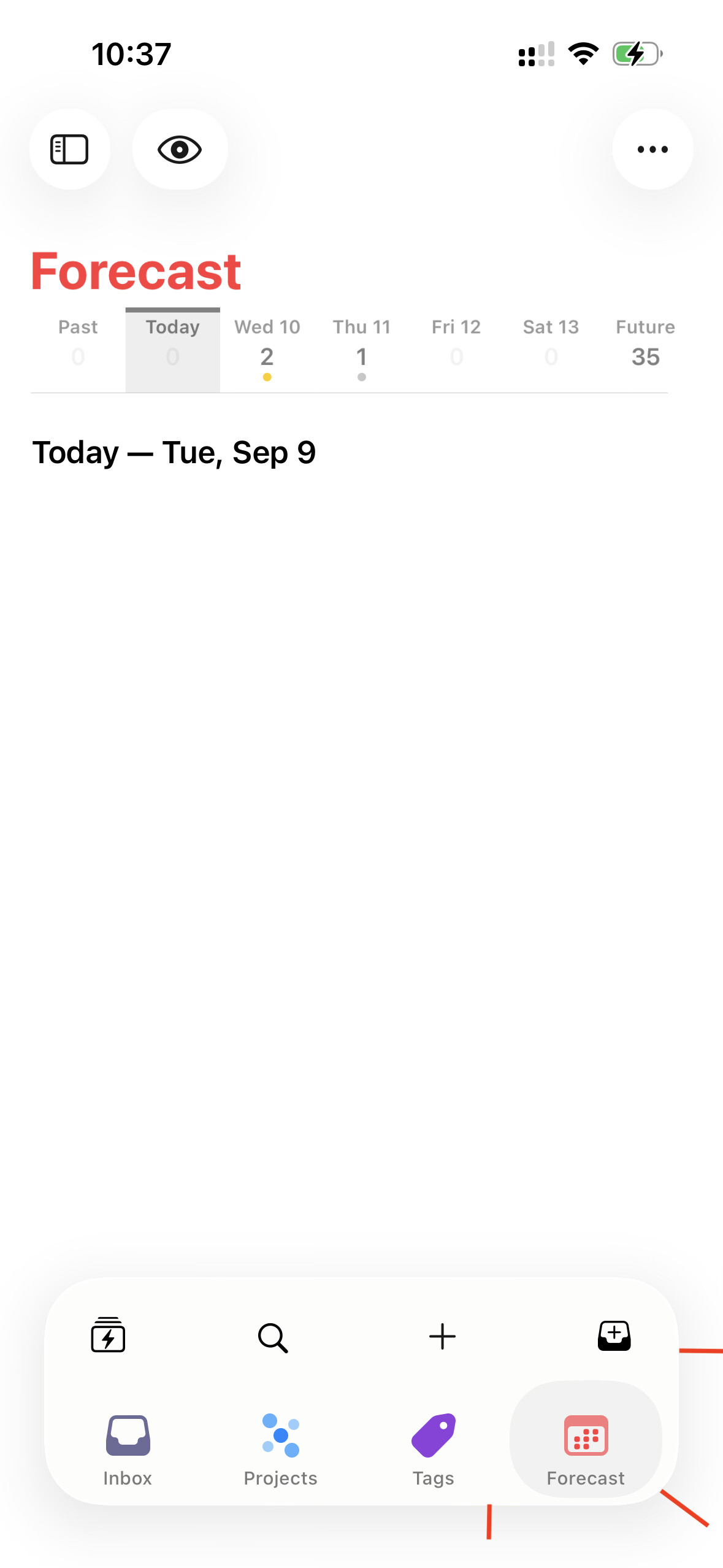The image size is (723, 1568).
Task: Select the Past column
Action: point(78,342)
